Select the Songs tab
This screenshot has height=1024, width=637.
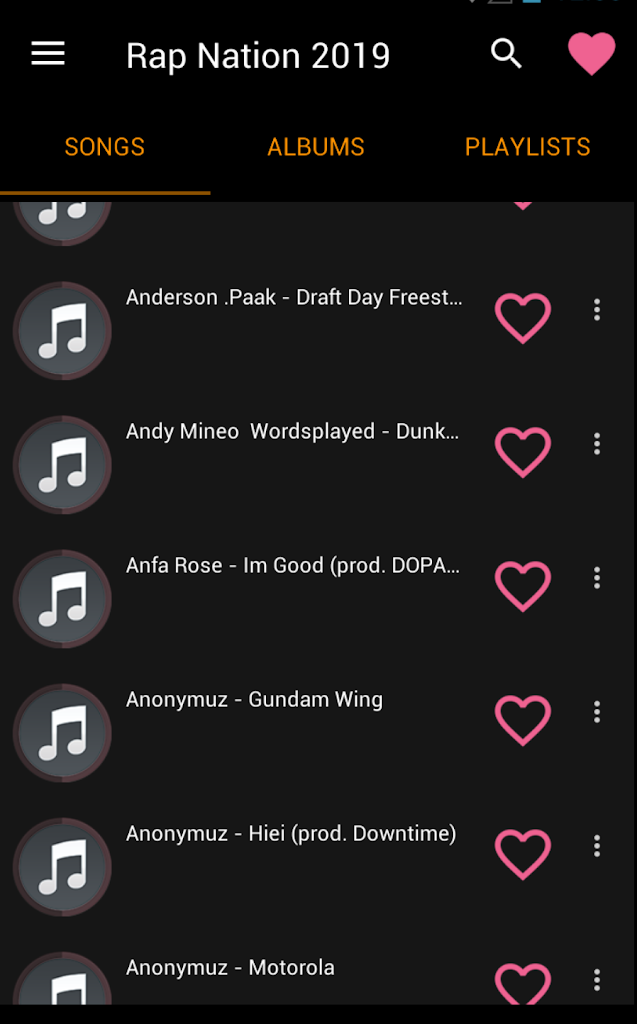point(105,147)
